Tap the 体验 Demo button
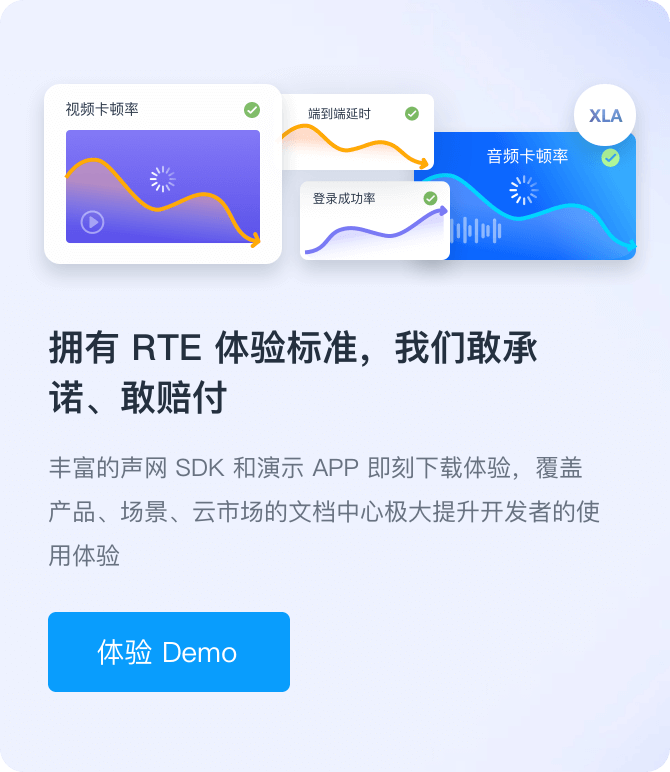Viewport: 670px width, 772px height. click(x=168, y=652)
